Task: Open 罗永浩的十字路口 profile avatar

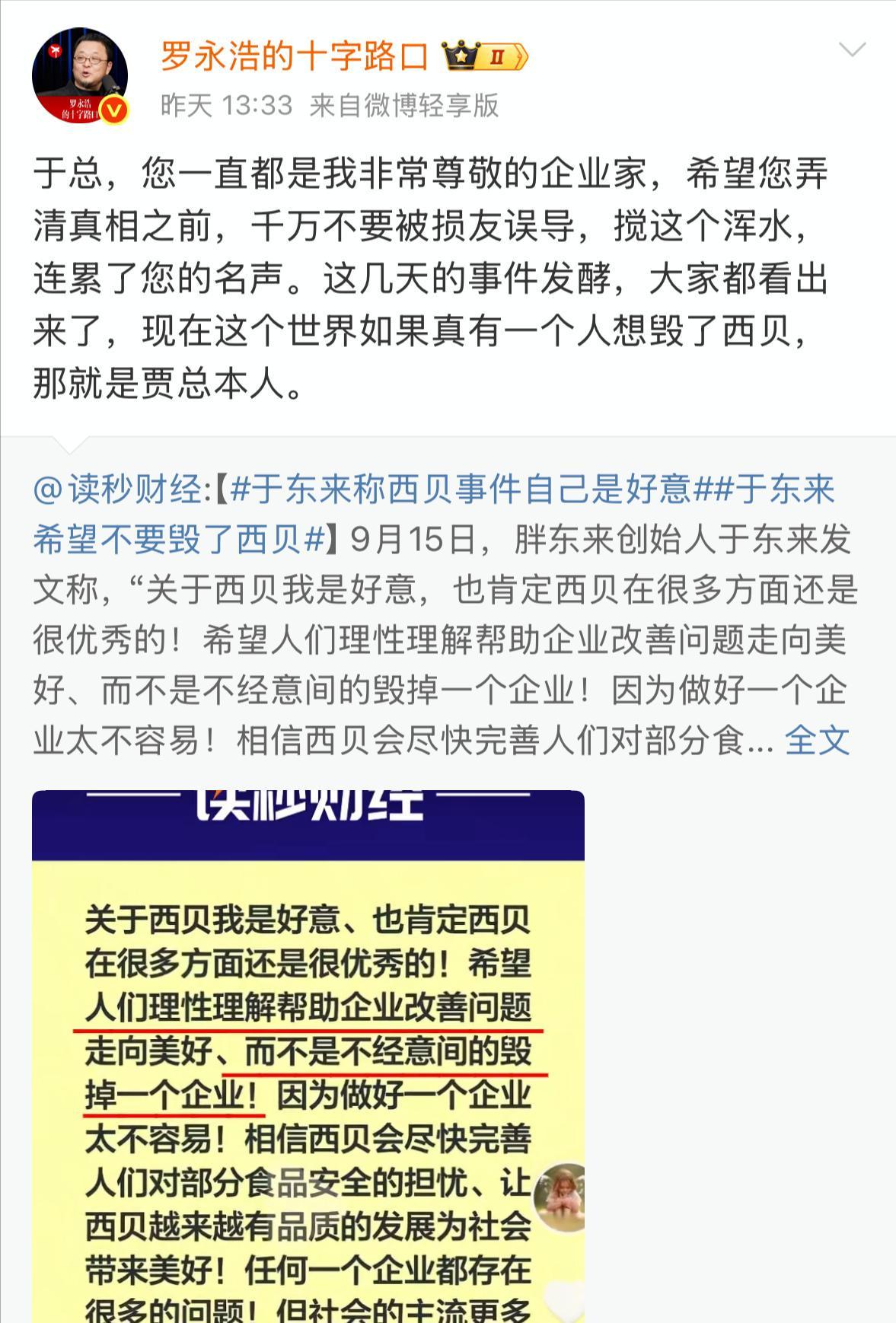Action: tap(79, 75)
